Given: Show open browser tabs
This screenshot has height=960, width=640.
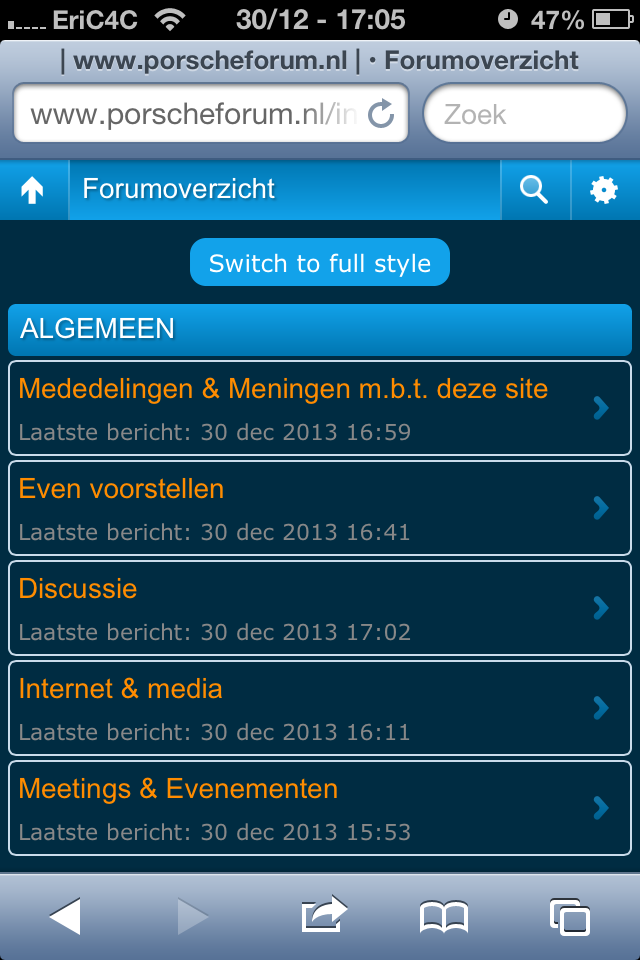Looking at the screenshot, I should [x=569, y=916].
